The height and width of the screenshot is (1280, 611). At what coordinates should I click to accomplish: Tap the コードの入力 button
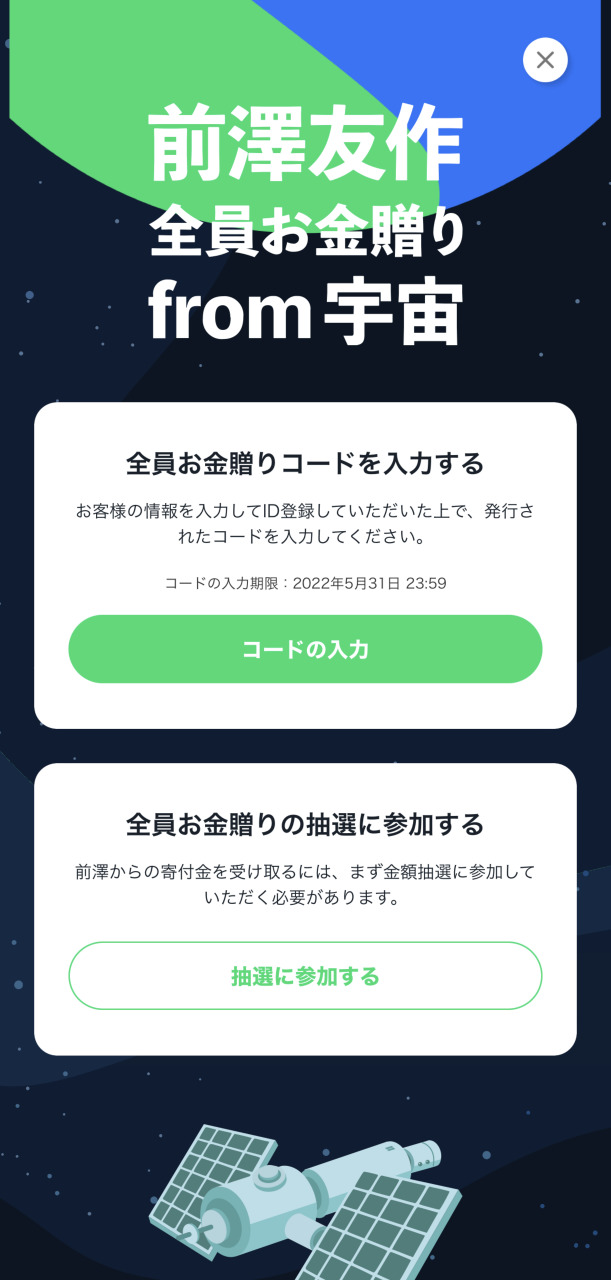[305, 649]
